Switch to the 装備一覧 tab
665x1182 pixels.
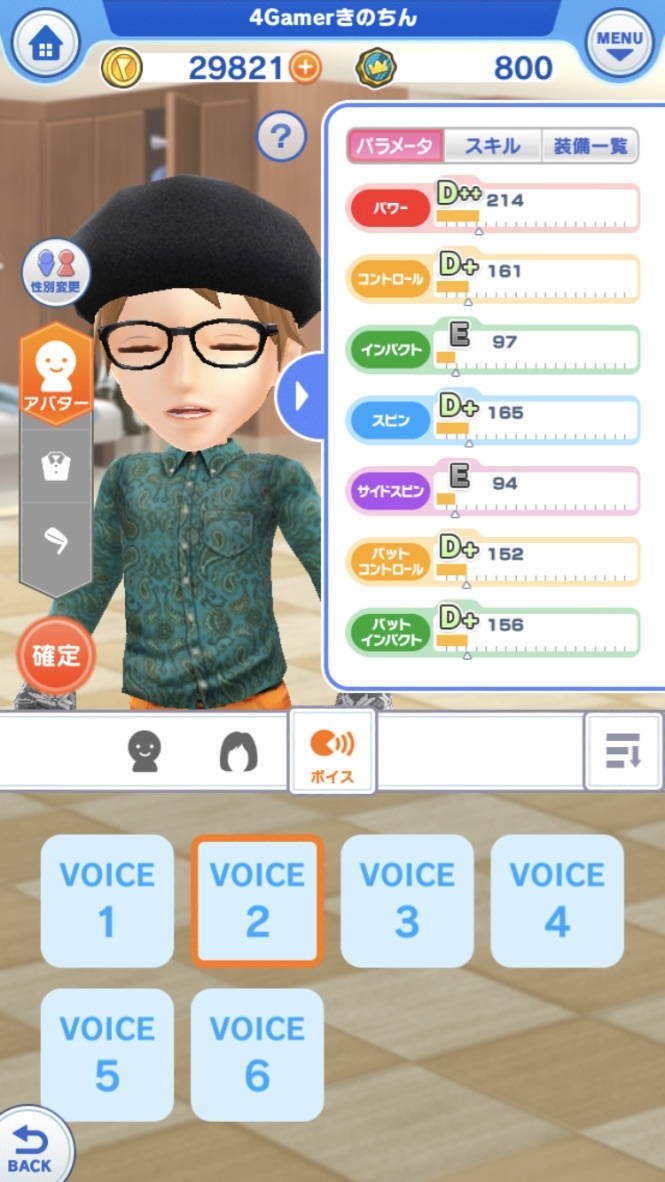click(x=590, y=146)
